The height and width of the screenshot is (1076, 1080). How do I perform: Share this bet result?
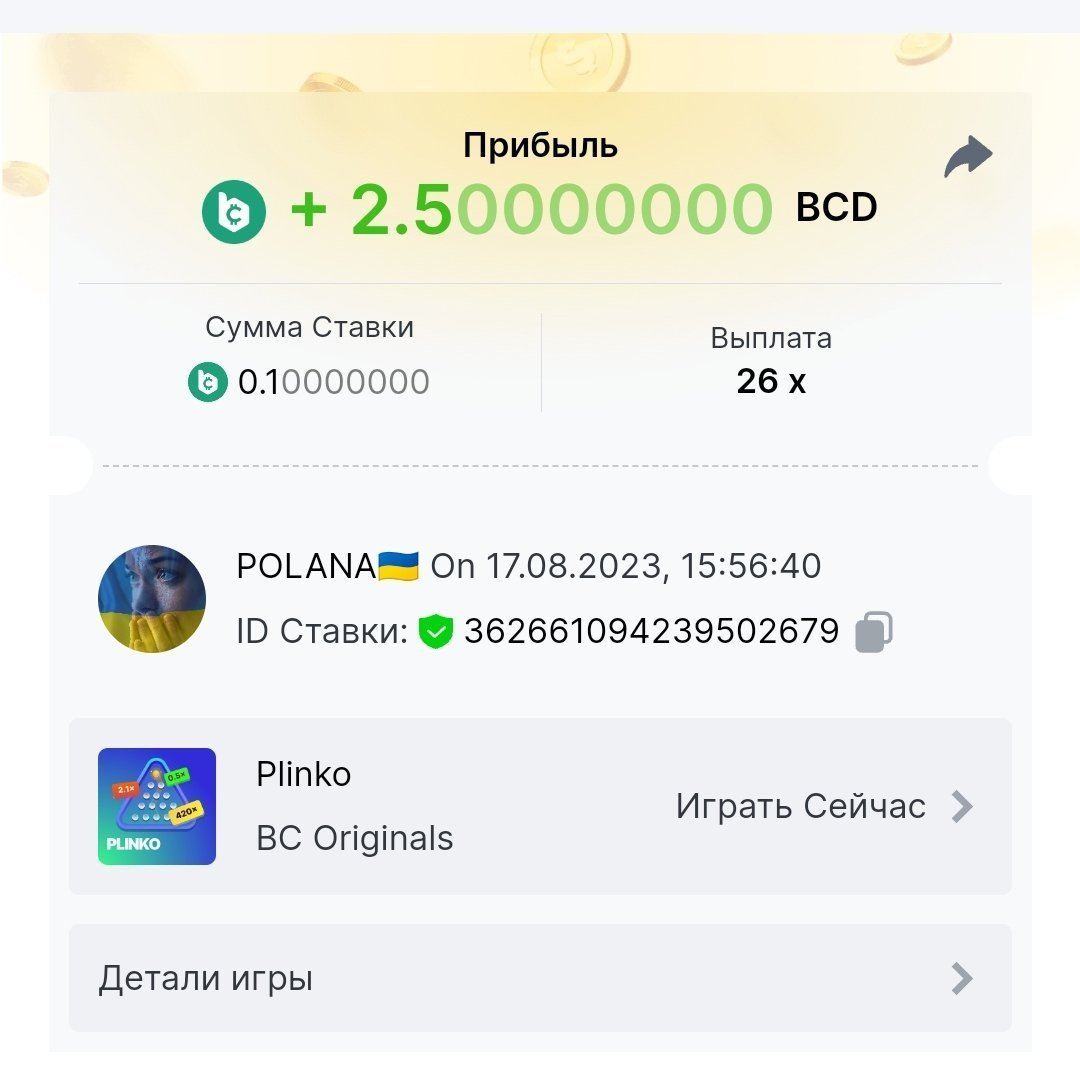(x=967, y=159)
